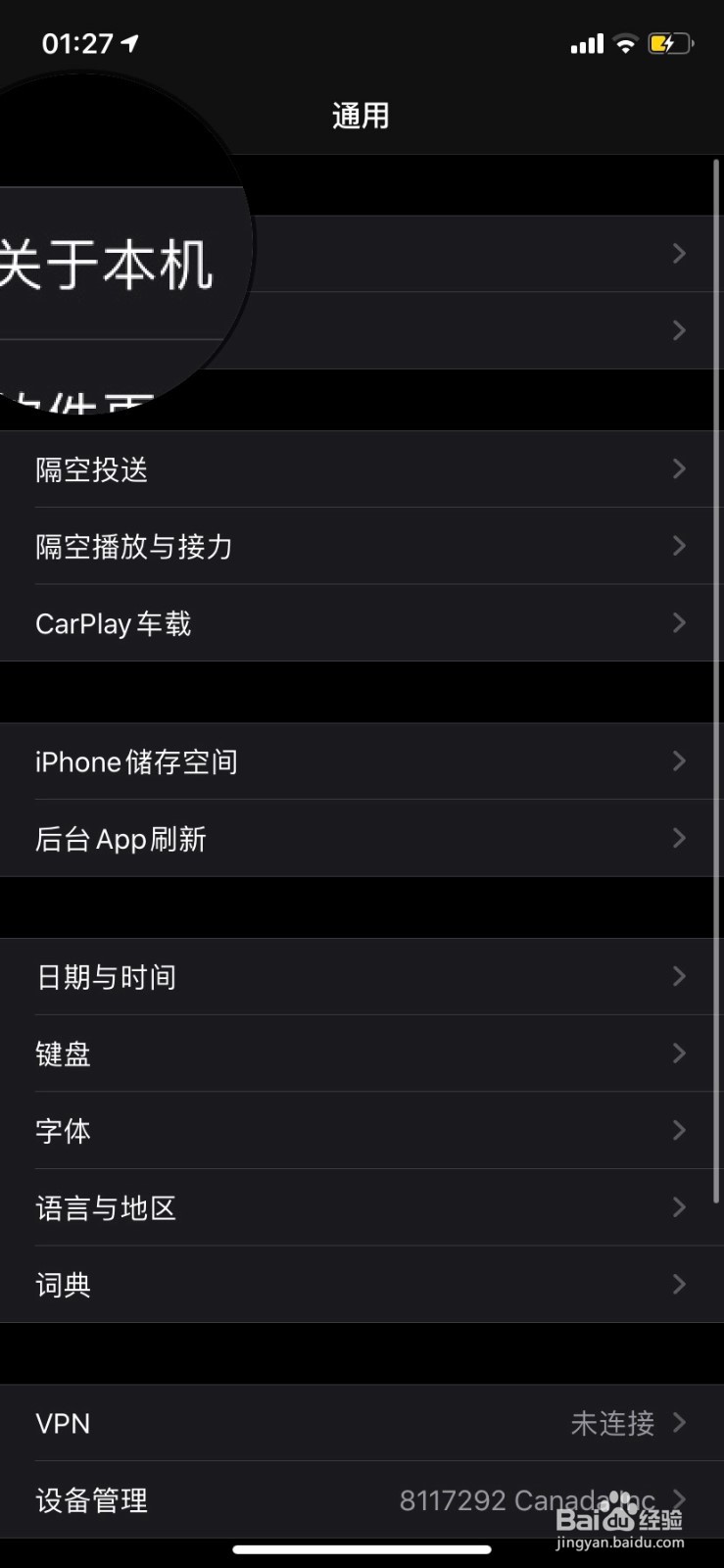Expand the 词典 row chevron
Viewport: 724px width, 1568px height.
(x=679, y=1284)
